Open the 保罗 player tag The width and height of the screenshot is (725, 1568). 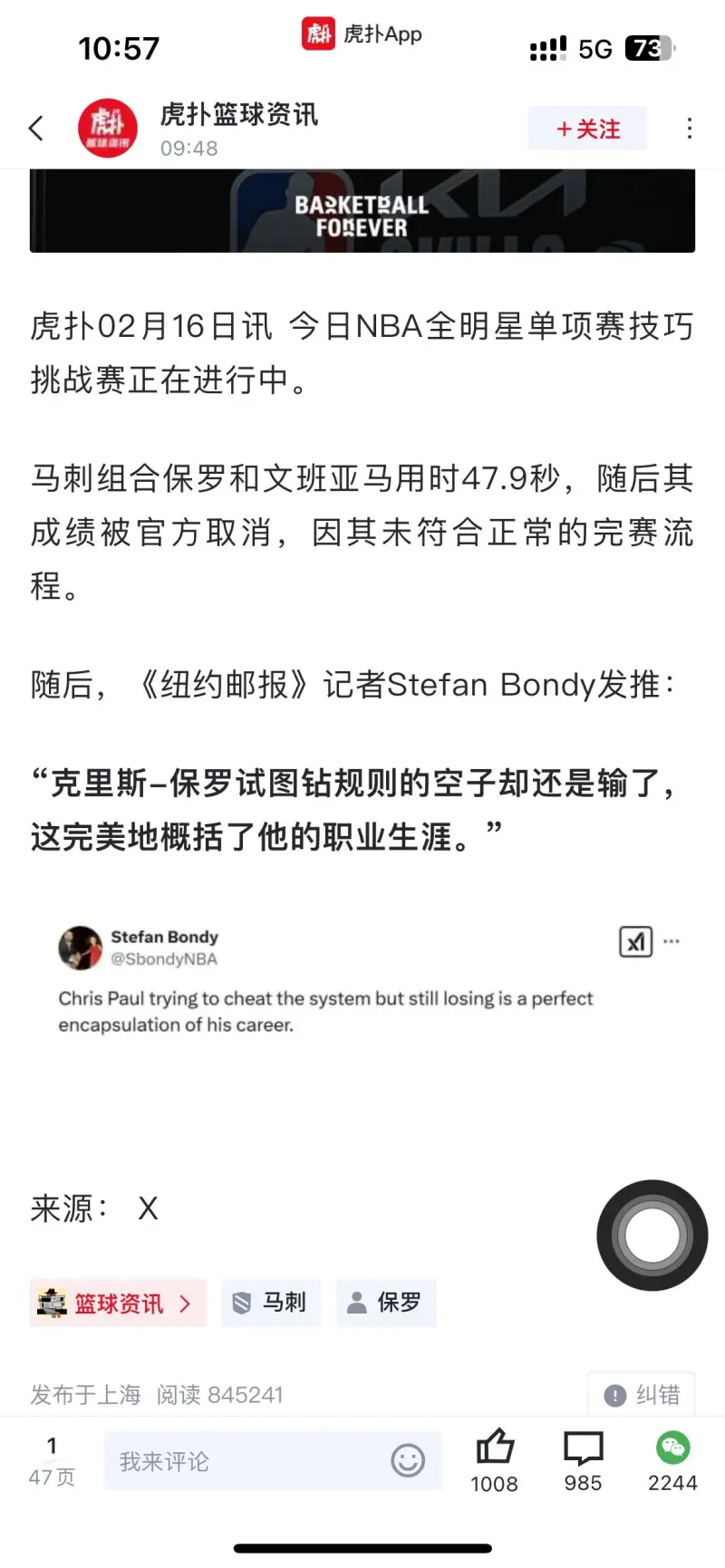pos(386,1303)
